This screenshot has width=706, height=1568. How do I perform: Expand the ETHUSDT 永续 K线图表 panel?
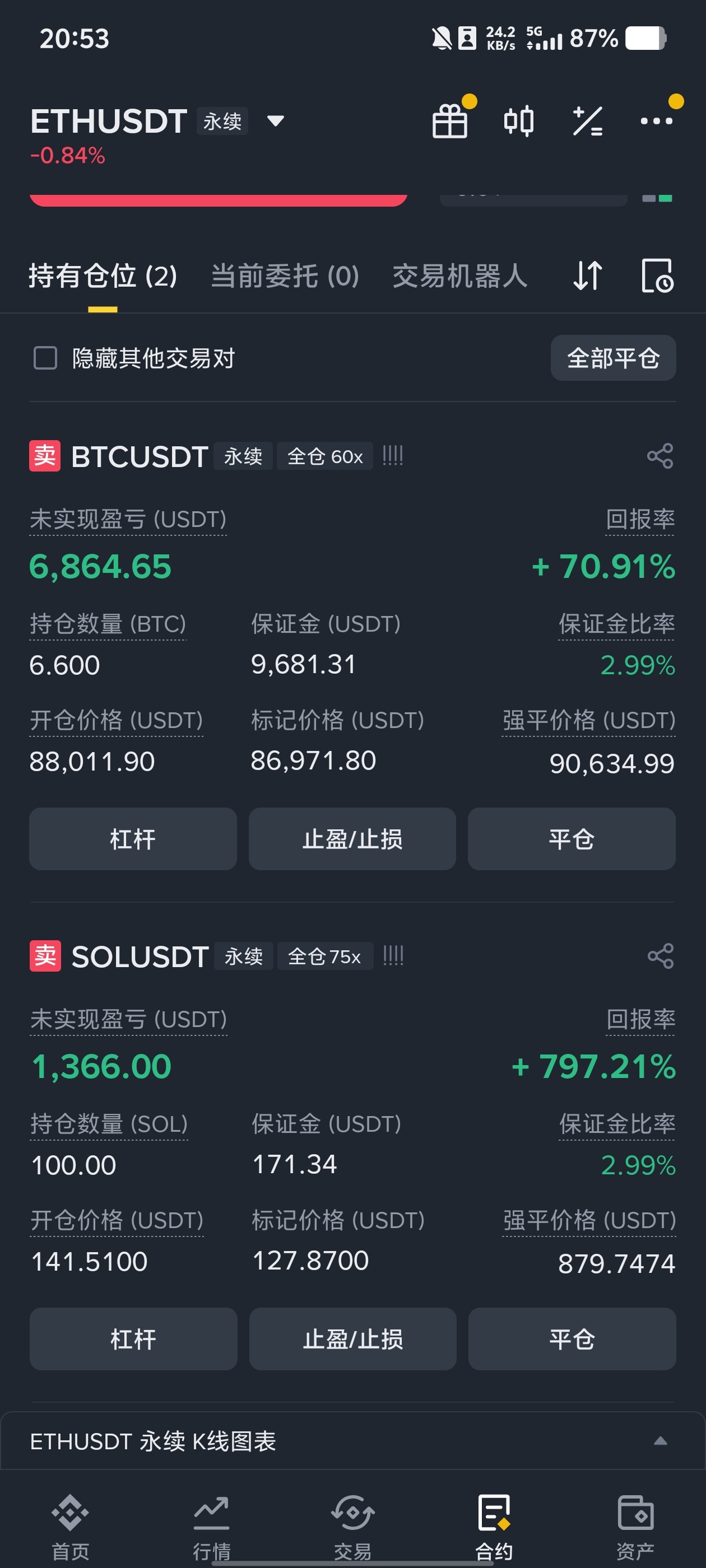[x=660, y=1441]
